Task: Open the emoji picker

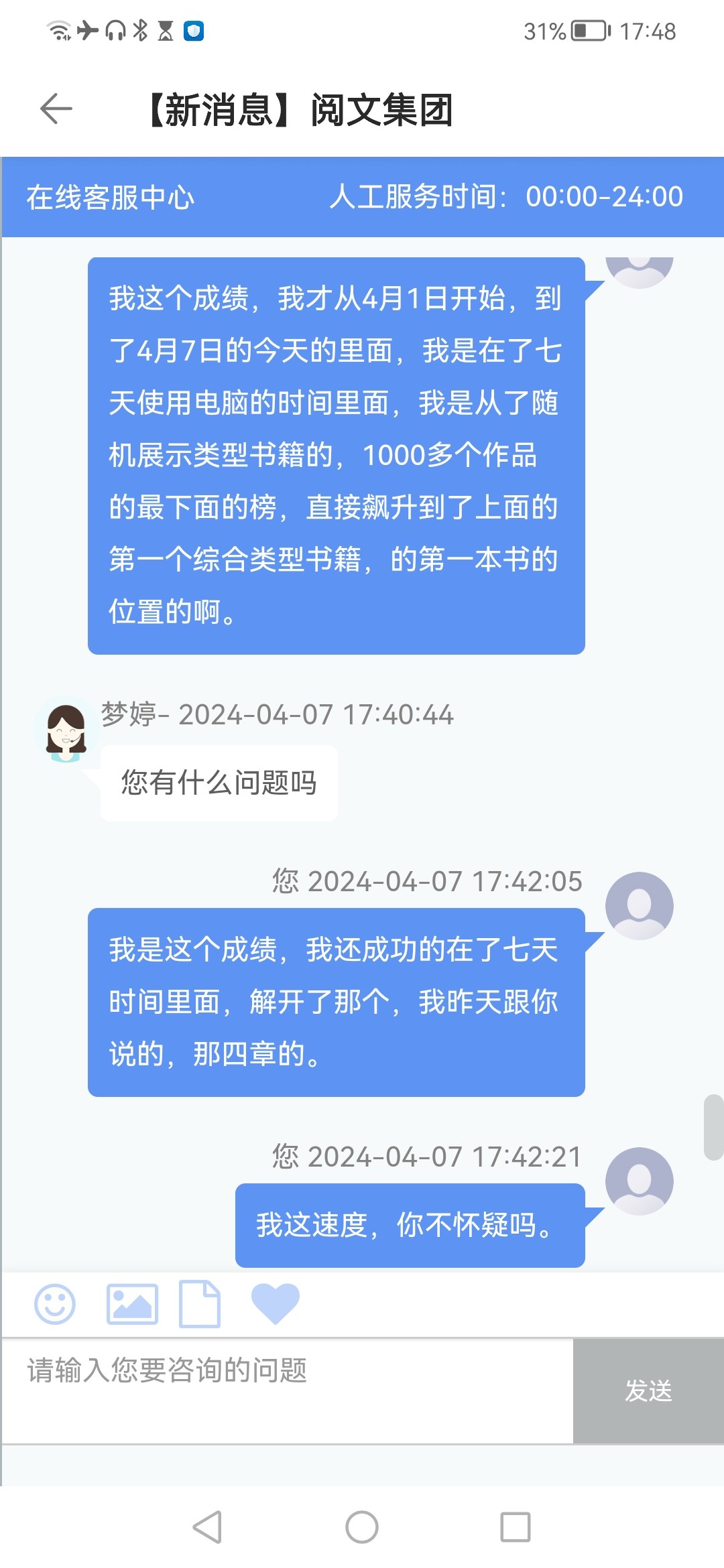Action: (x=55, y=1304)
